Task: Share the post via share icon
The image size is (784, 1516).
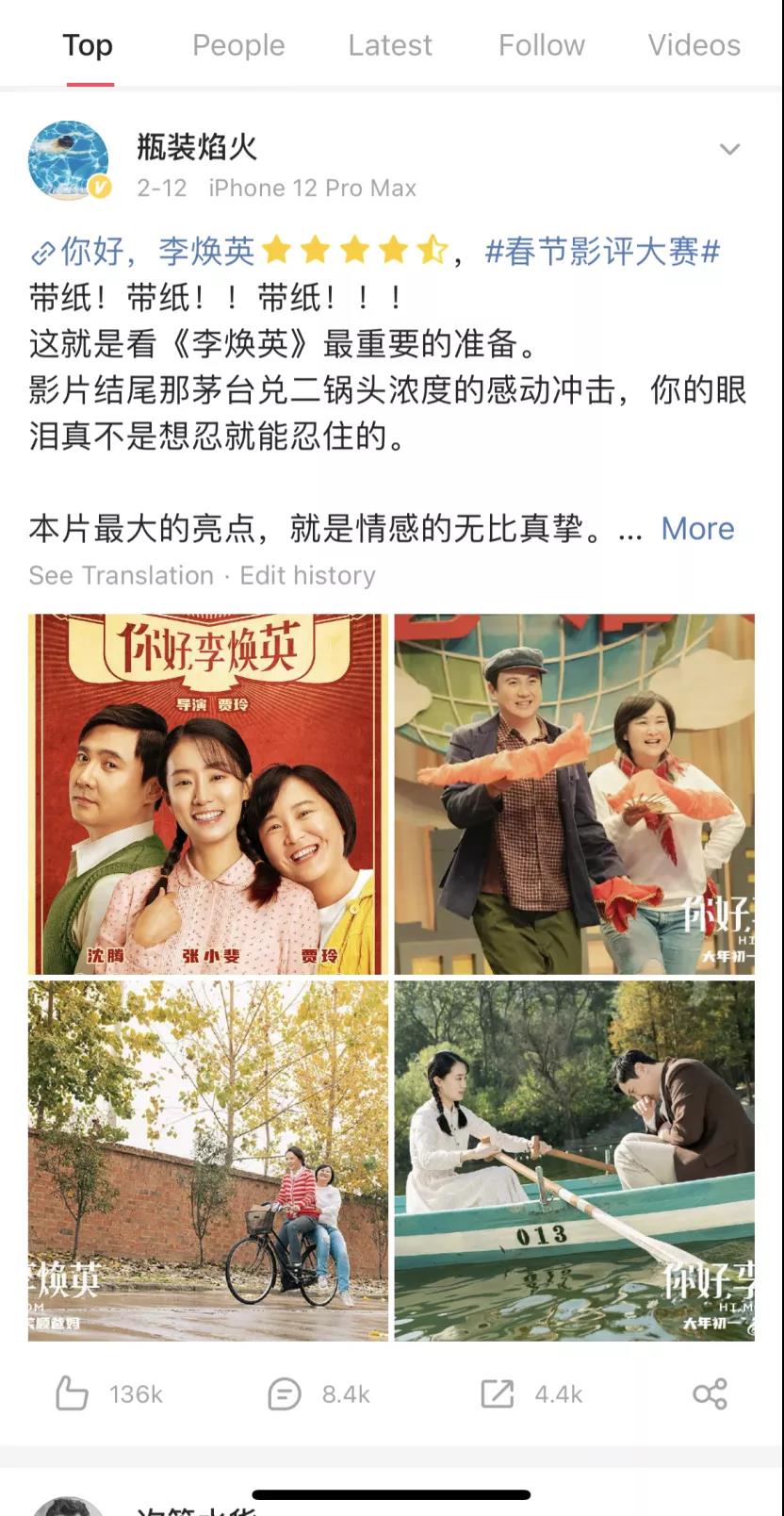Action: pyautogui.click(x=710, y=1393)
